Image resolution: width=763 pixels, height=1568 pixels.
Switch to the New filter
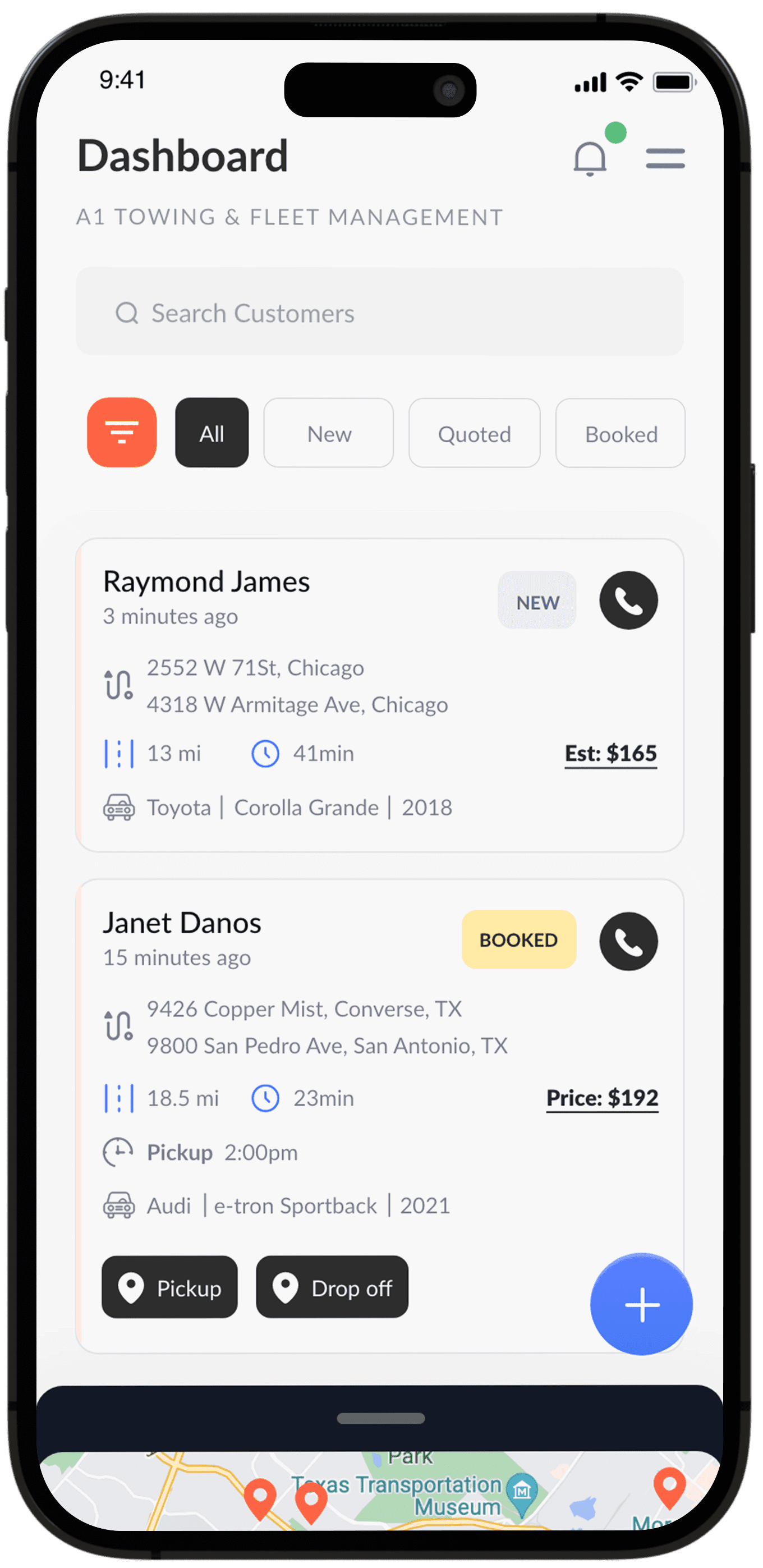(329, 433)
